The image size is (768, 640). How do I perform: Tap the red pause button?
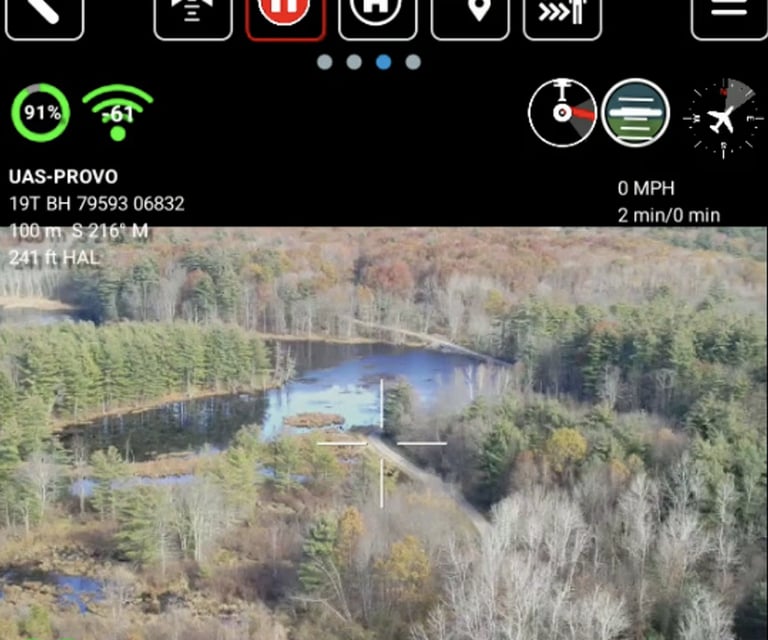tap(285, 14)
